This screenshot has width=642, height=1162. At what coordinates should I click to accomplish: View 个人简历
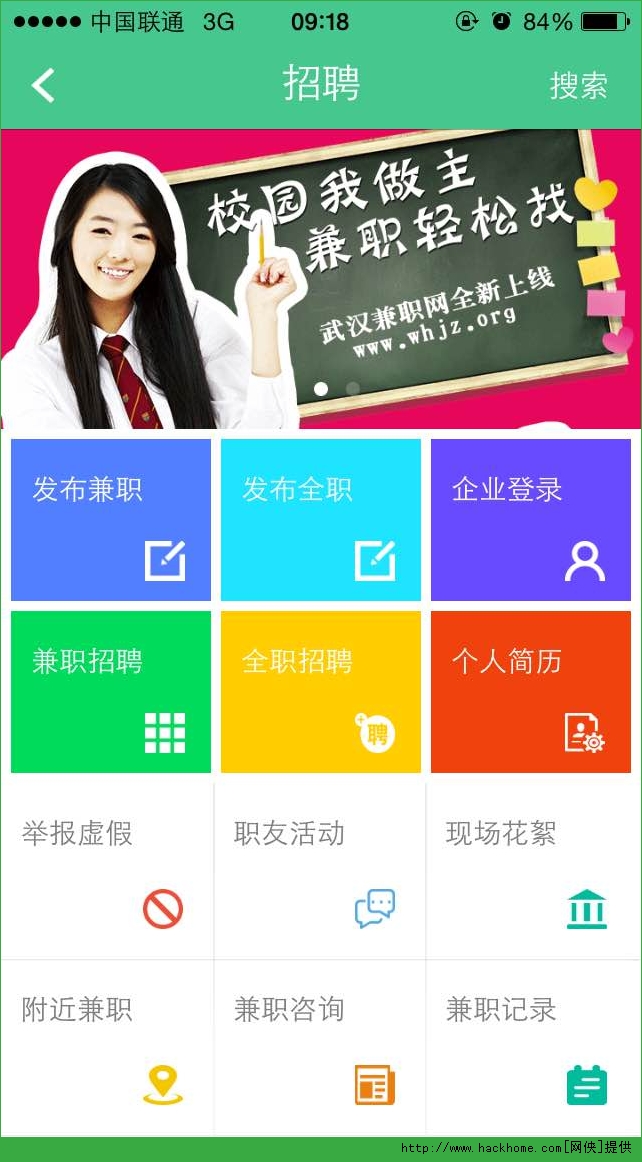click(x=530, y=692)
